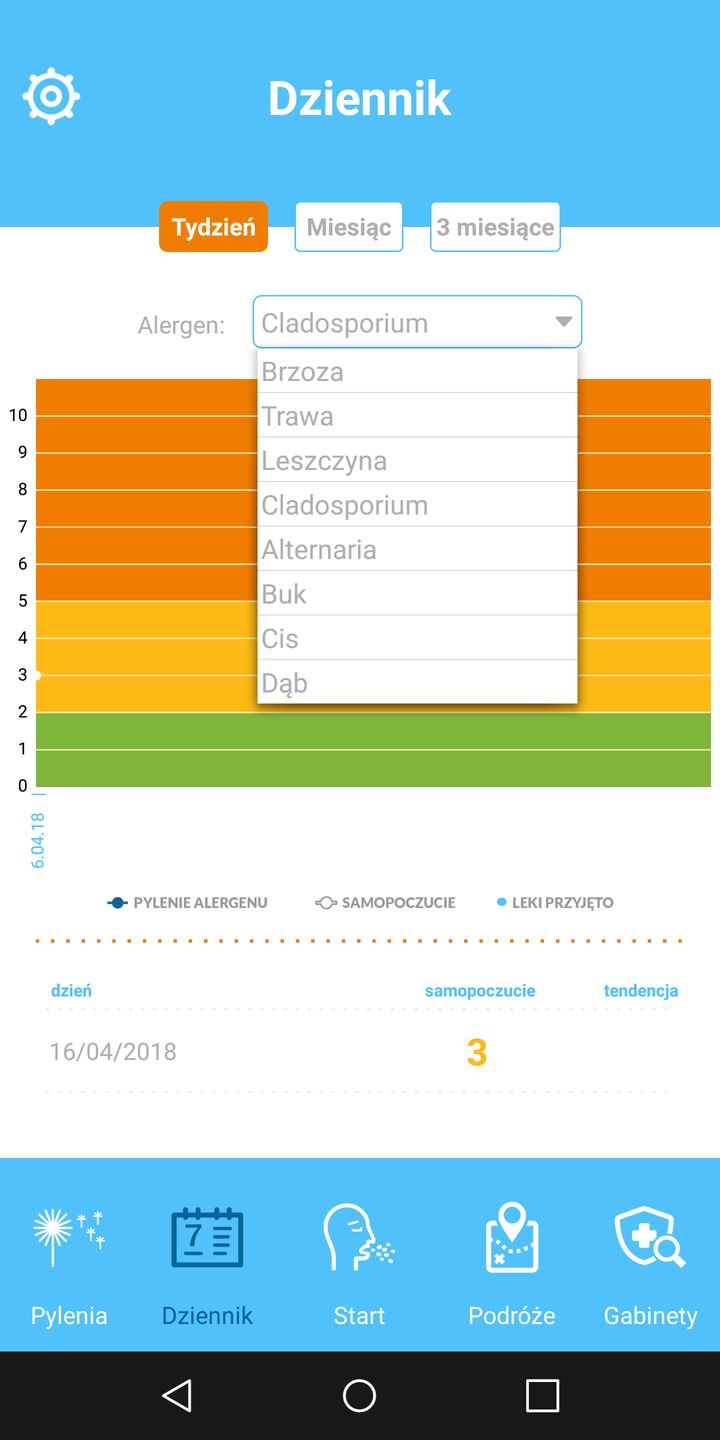The image size is (720, 1440).
Task: Open the Podróże tab
Action: tap(511, 1264)
